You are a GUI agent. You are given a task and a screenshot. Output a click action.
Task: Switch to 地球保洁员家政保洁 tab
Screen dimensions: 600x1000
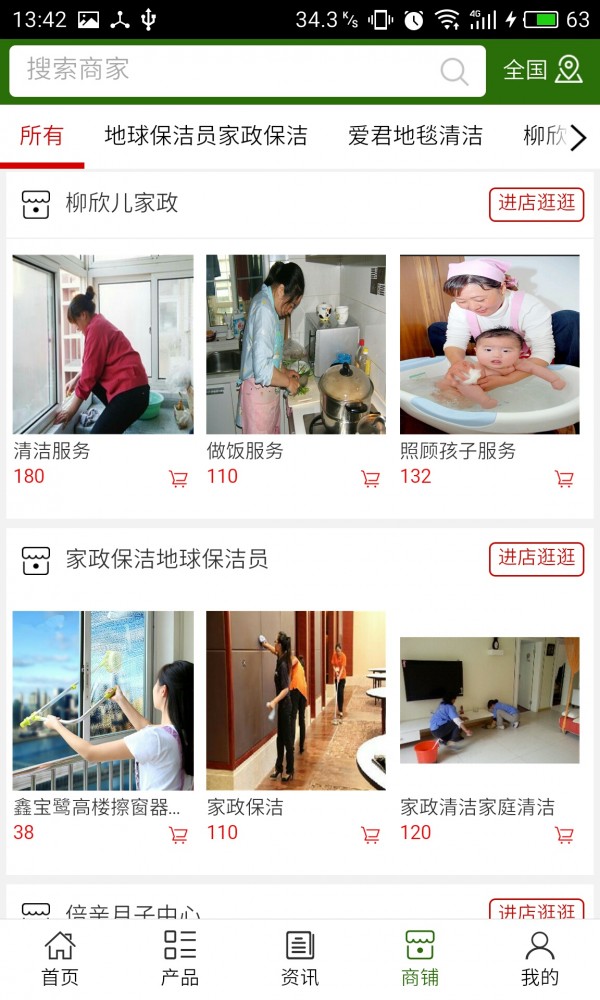206,136
